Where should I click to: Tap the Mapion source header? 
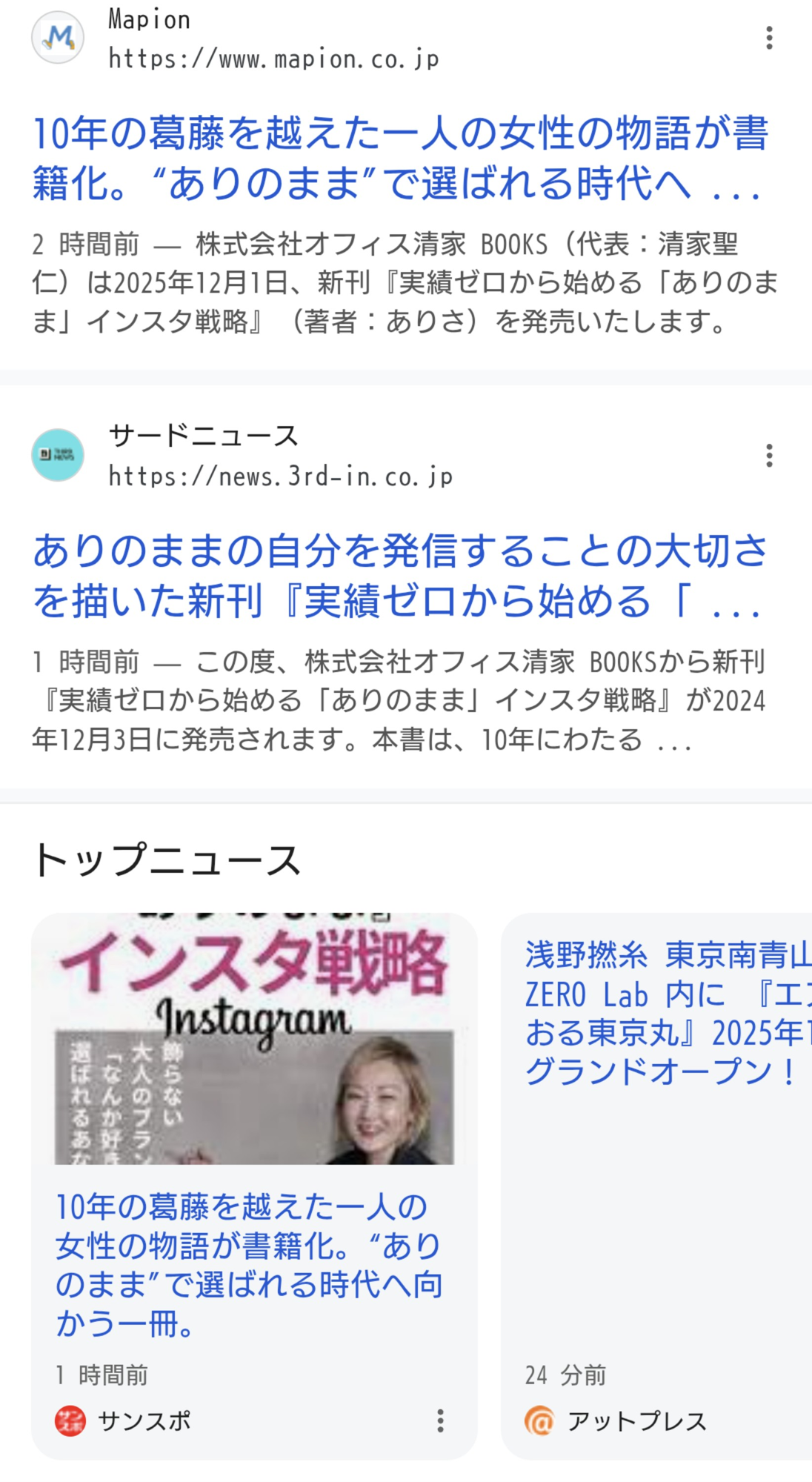(x=237, y=39)
